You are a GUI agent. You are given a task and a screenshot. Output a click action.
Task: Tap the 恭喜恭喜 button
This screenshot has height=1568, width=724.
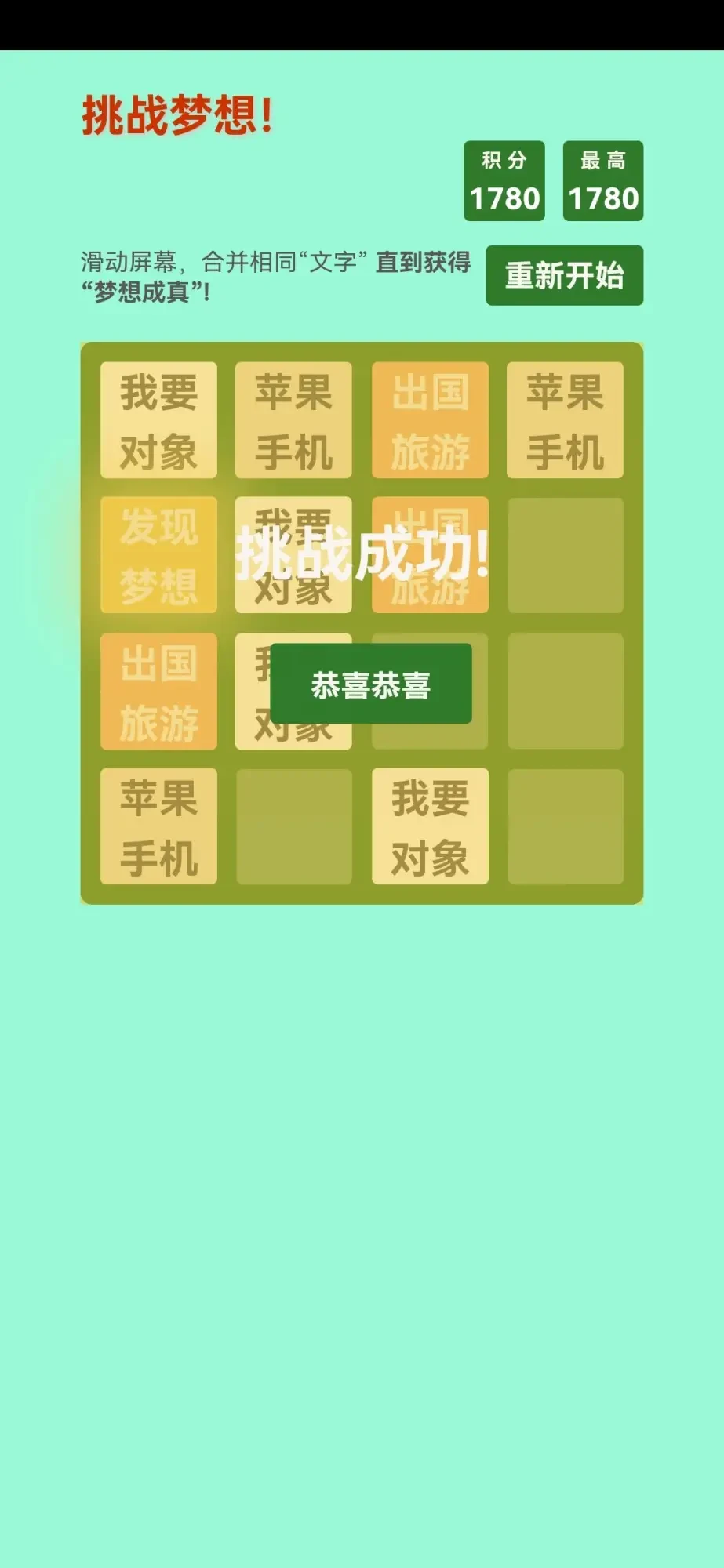tap(370, 684)
